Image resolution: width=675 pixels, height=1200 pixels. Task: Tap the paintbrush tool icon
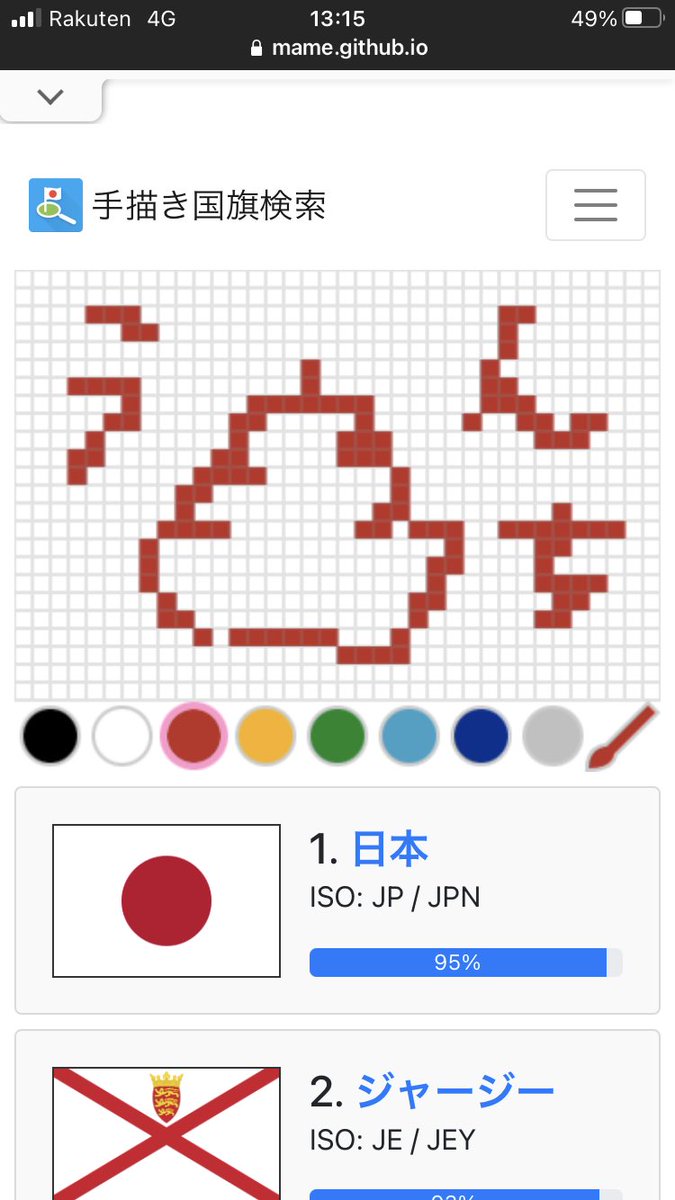click(623, 737)
